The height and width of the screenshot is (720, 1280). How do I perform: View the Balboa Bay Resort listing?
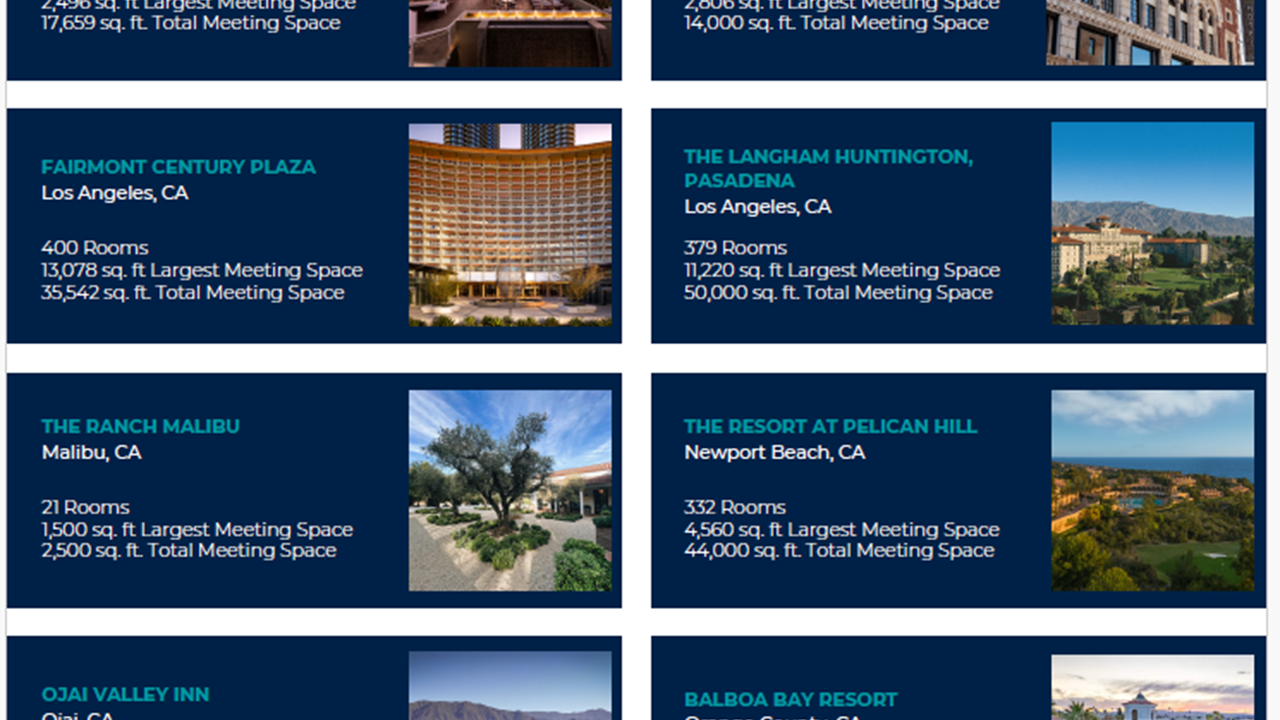790,699
